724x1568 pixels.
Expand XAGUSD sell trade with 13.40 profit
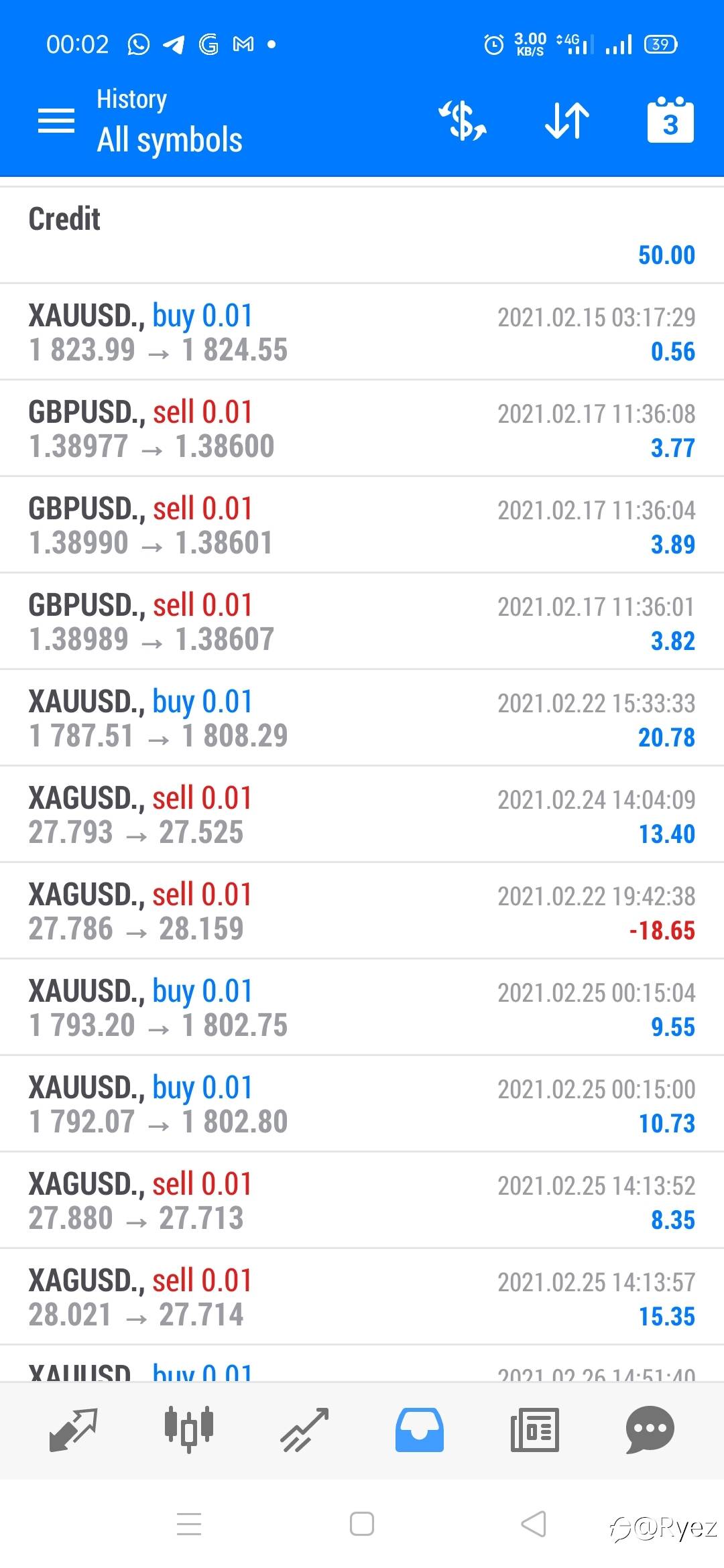click(362, 815)
